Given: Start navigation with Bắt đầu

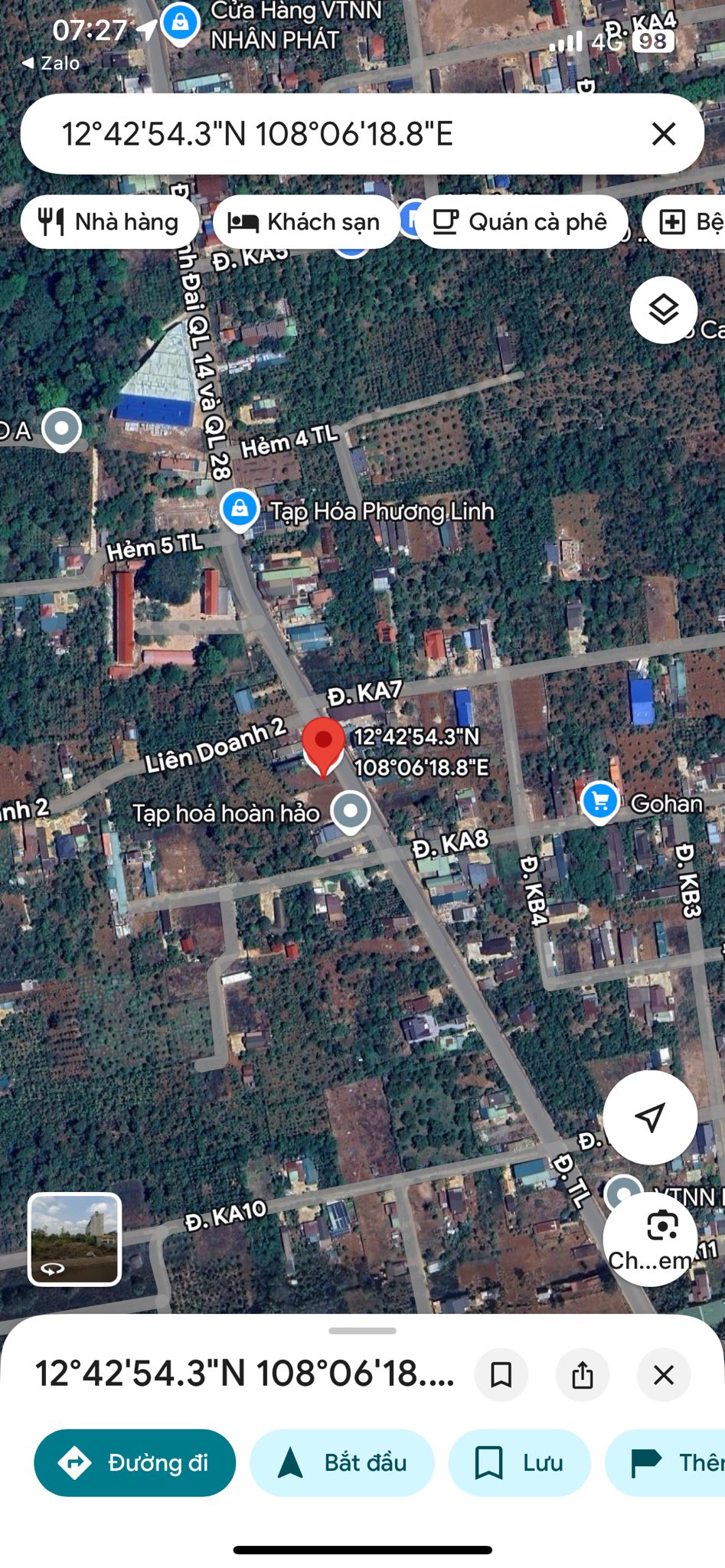Looking at the screenshot, I should point(341,1462).
